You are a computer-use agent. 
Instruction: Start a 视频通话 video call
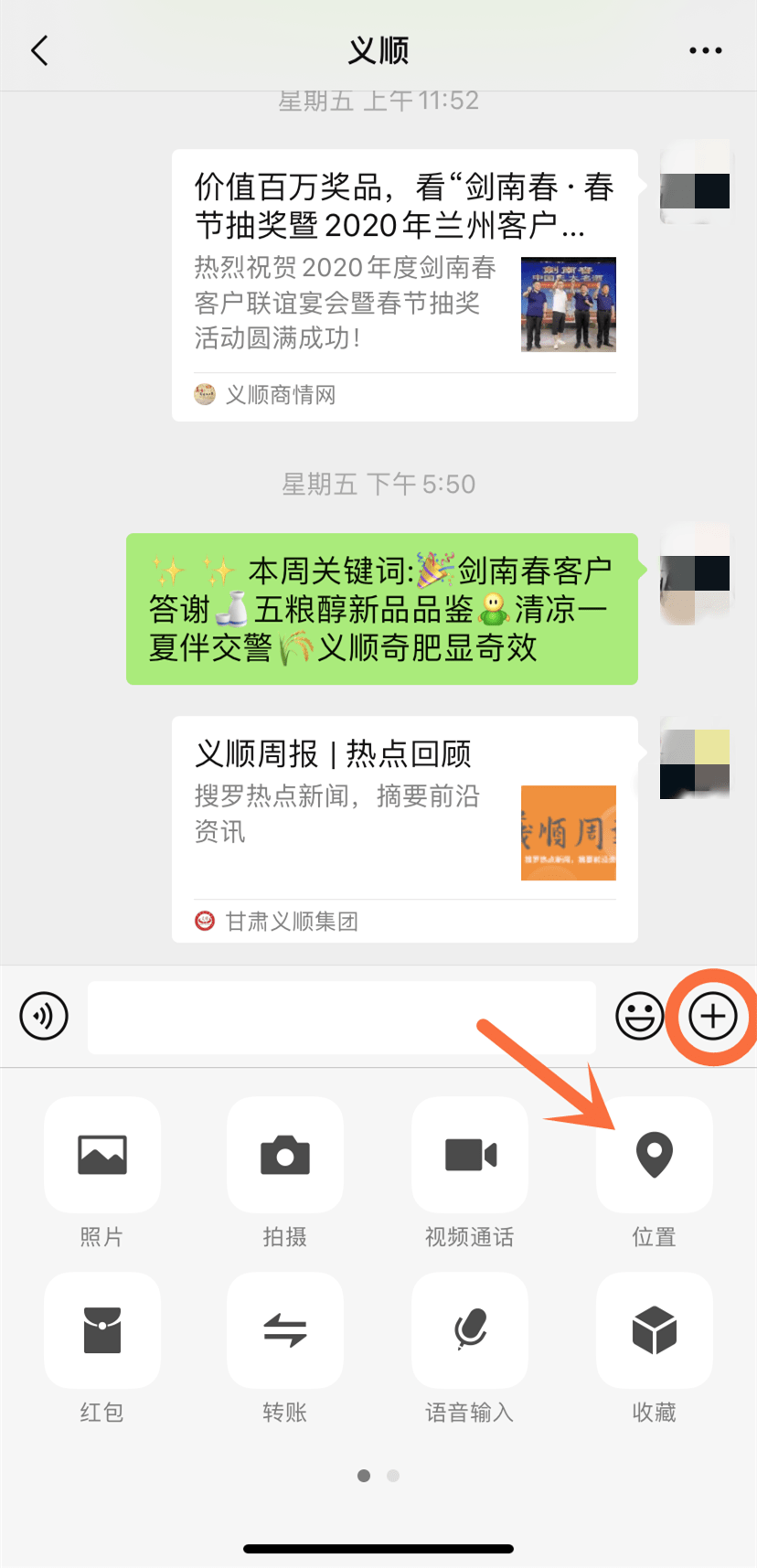pyautogui.click(x=470, y=1155)
